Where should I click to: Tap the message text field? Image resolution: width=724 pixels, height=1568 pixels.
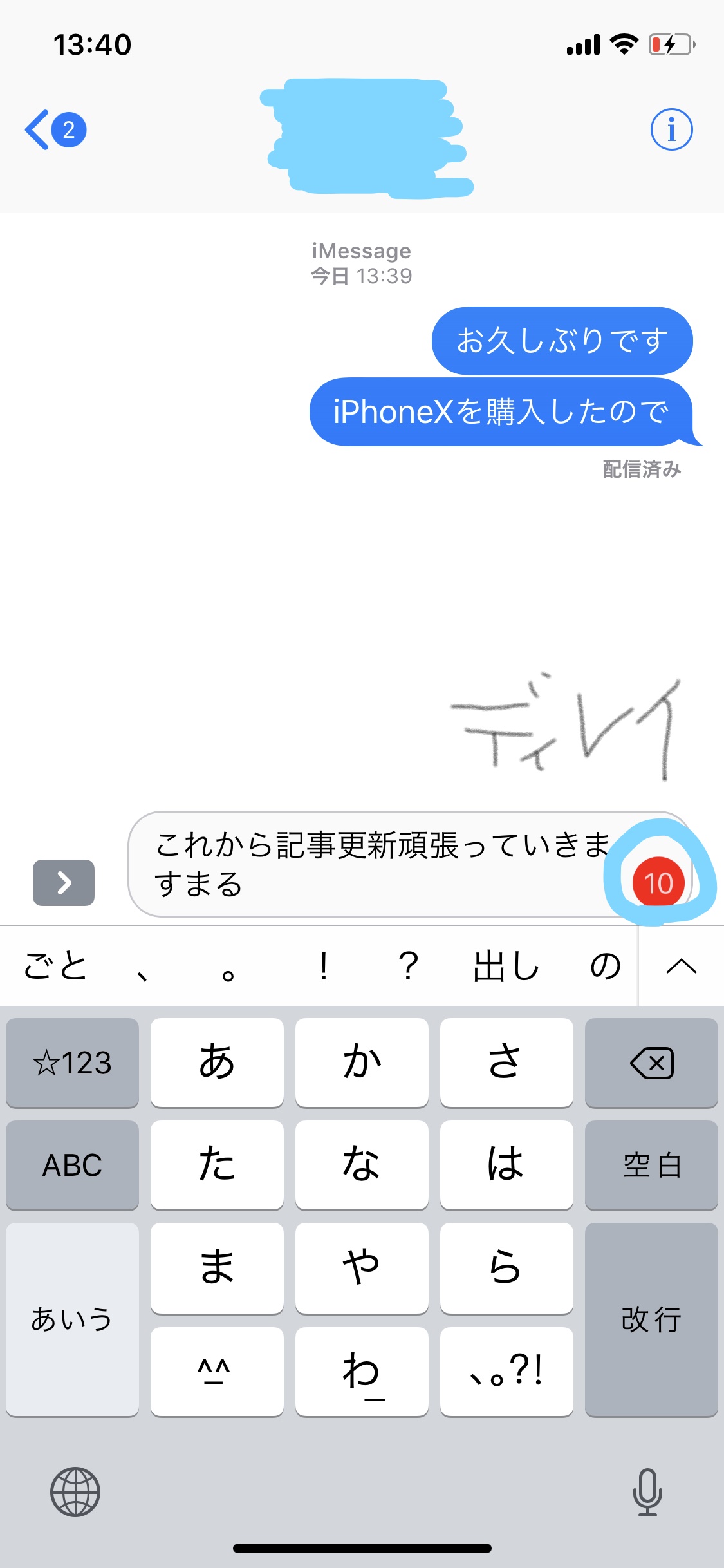click(x=373, y=864)
